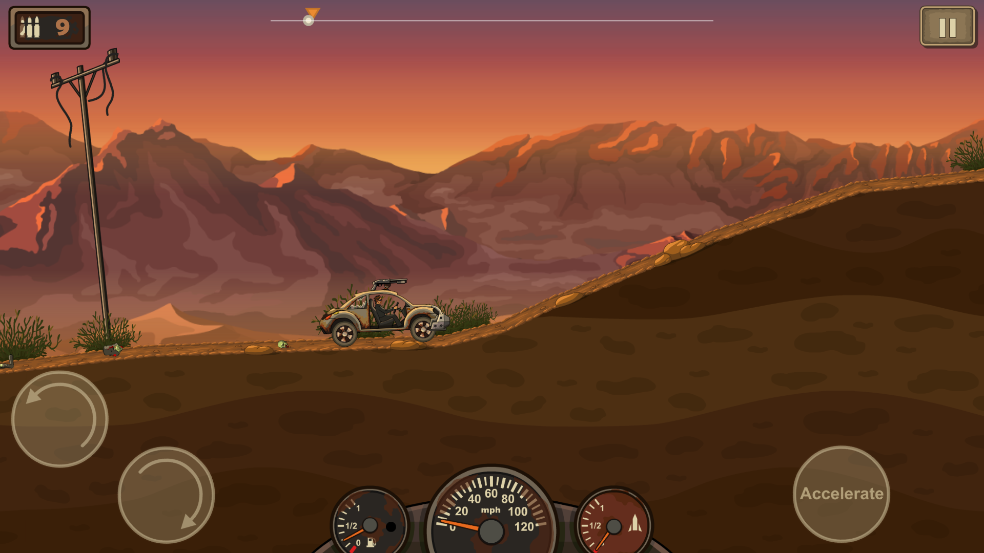
Task: Tilt the car clockwise
Action: [166, 494]
